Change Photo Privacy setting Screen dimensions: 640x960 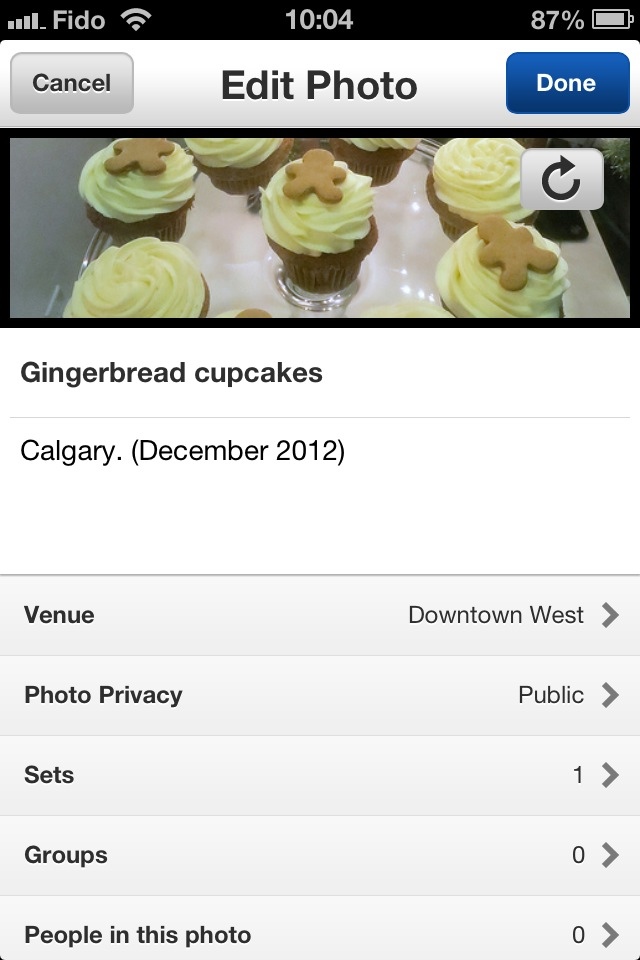click(x=320, y=695)
